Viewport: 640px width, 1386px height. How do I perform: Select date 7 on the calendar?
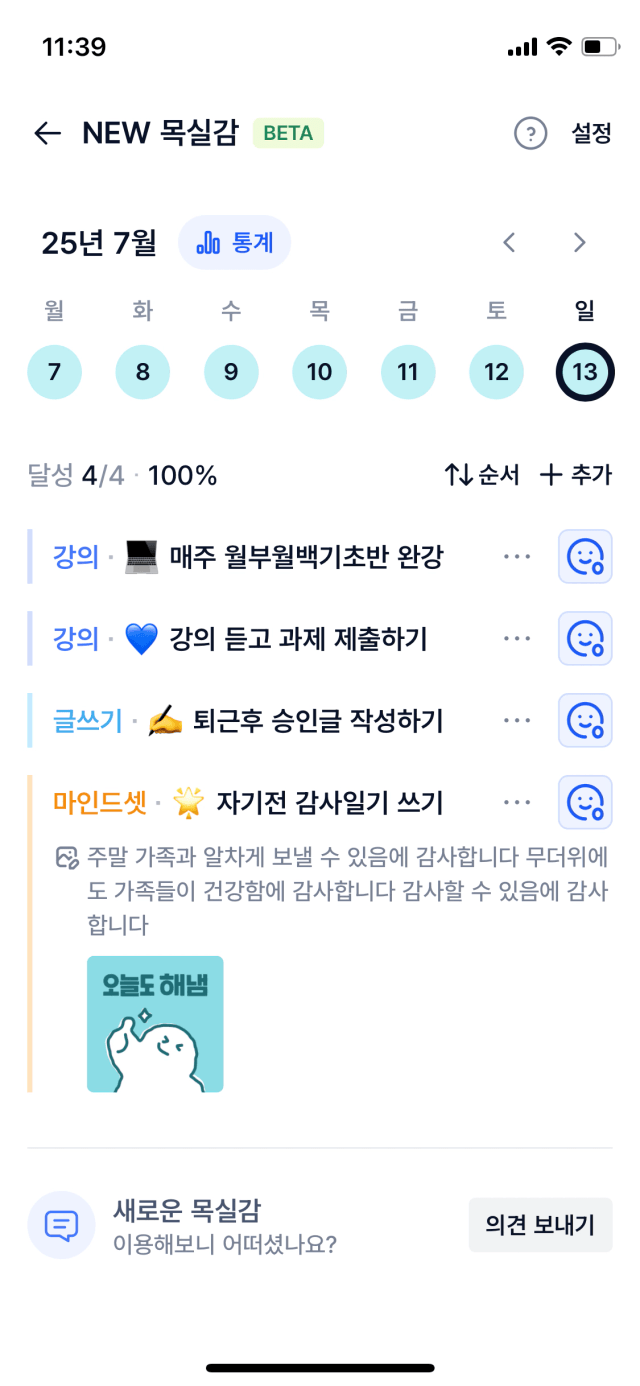(54, 373)
